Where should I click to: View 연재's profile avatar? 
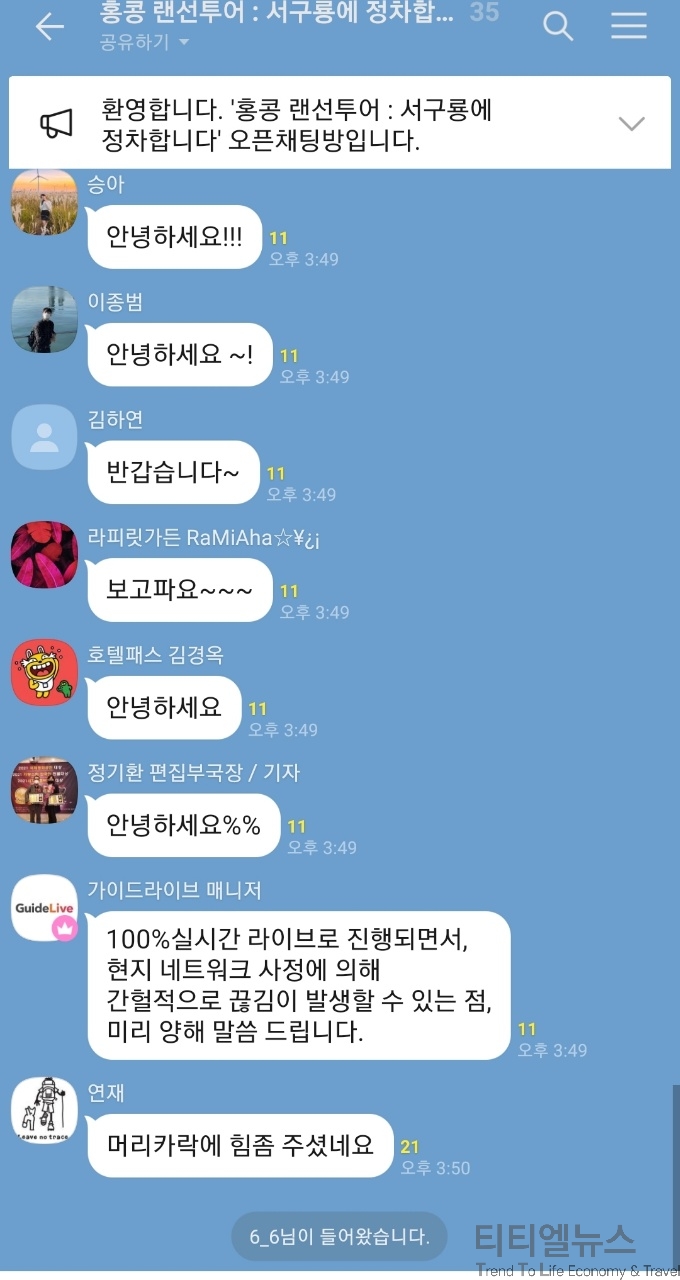coord(44,1110)
